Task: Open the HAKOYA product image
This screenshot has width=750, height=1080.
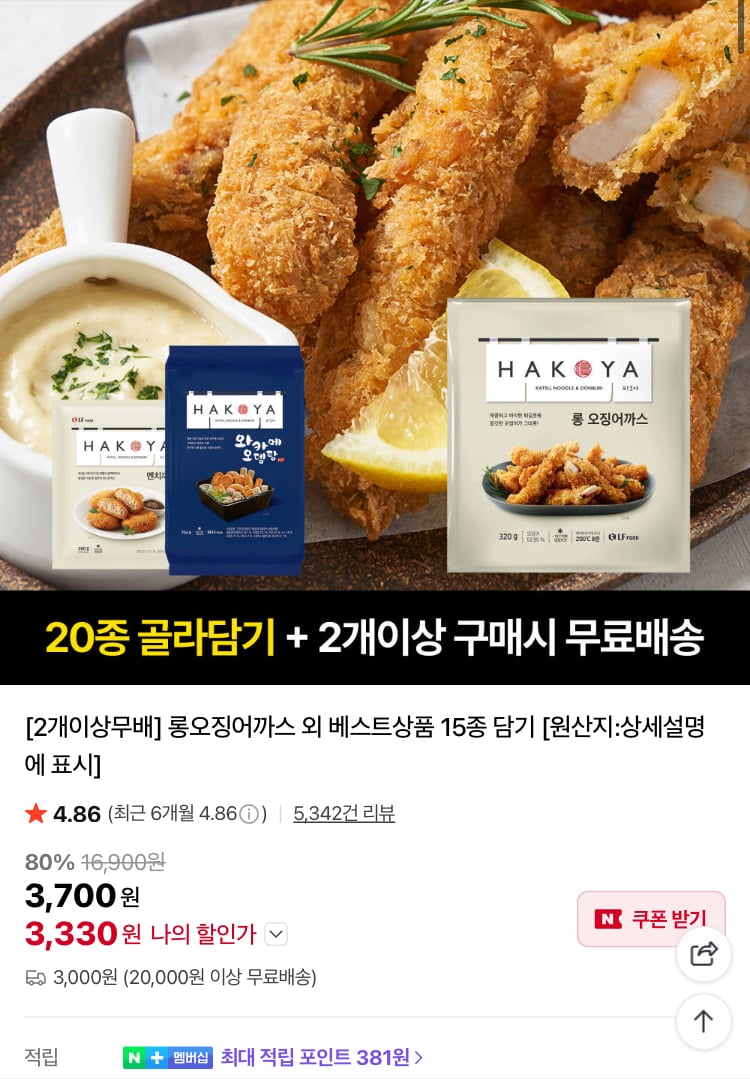Action: pos(375,295)
